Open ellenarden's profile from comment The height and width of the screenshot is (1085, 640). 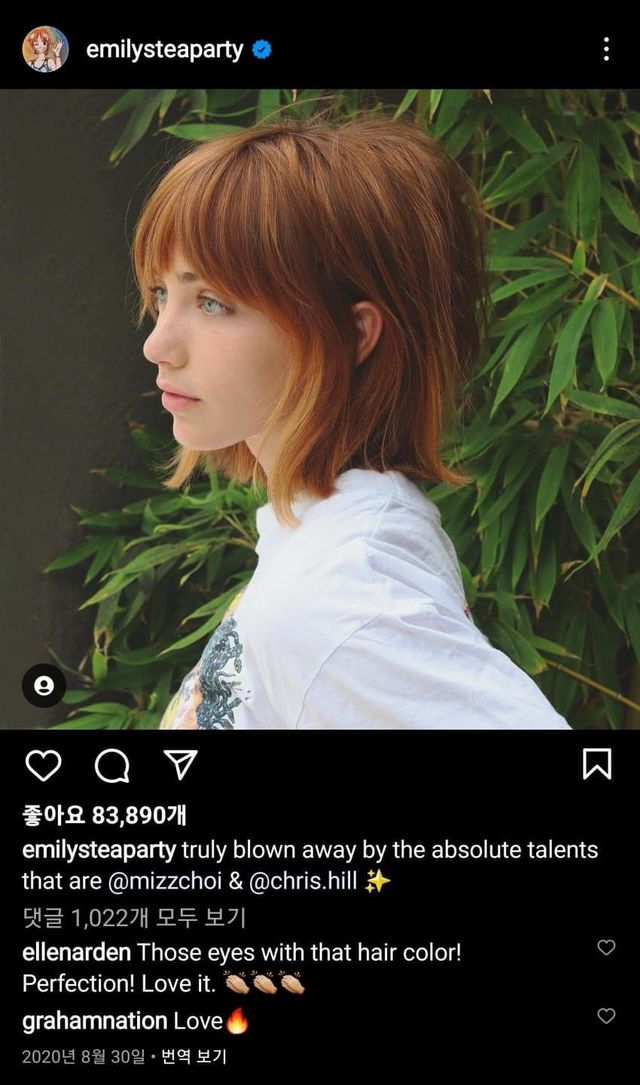[x=76, y=952]
